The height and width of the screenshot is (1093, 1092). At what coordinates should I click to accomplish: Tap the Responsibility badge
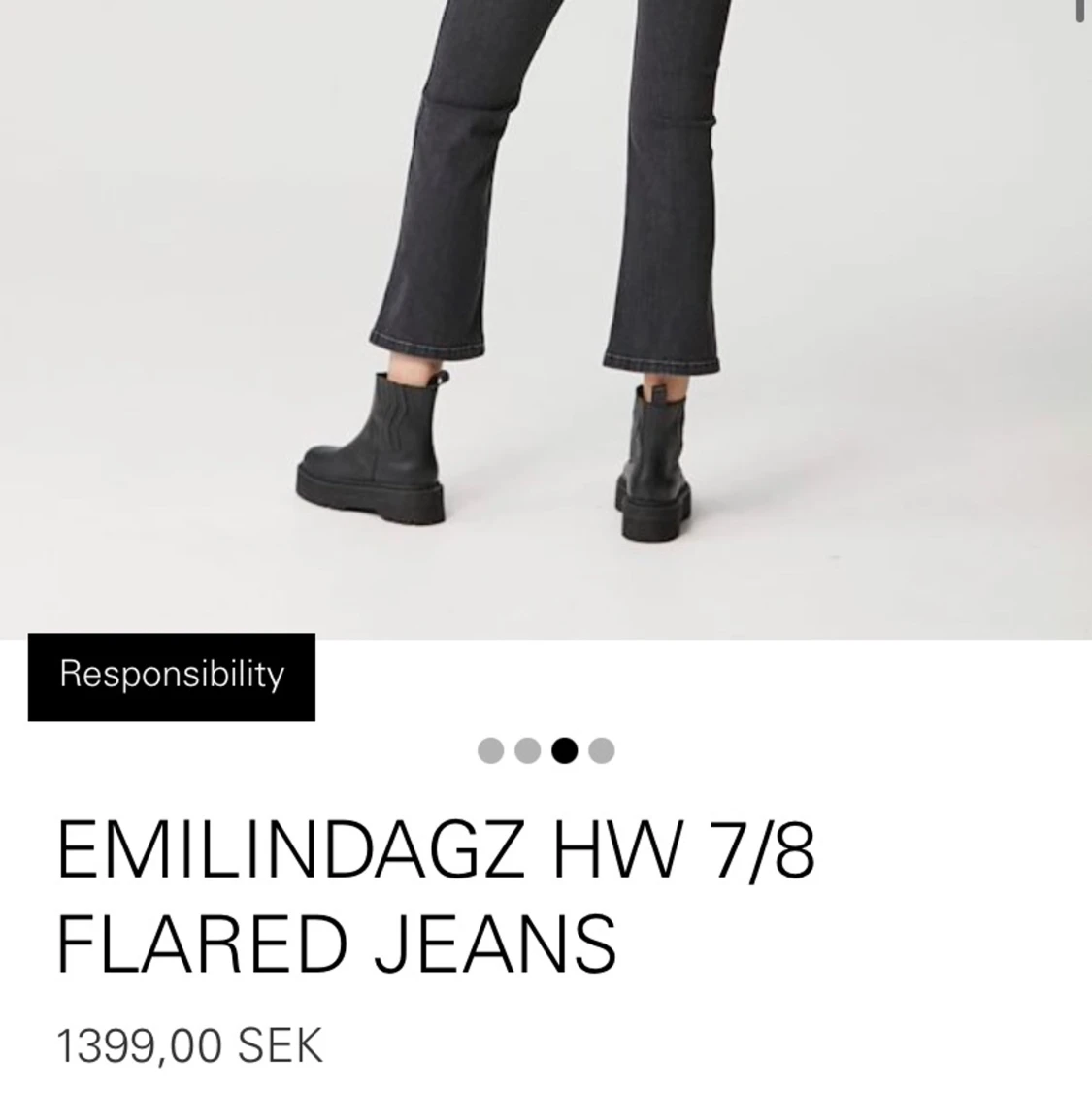171,677
